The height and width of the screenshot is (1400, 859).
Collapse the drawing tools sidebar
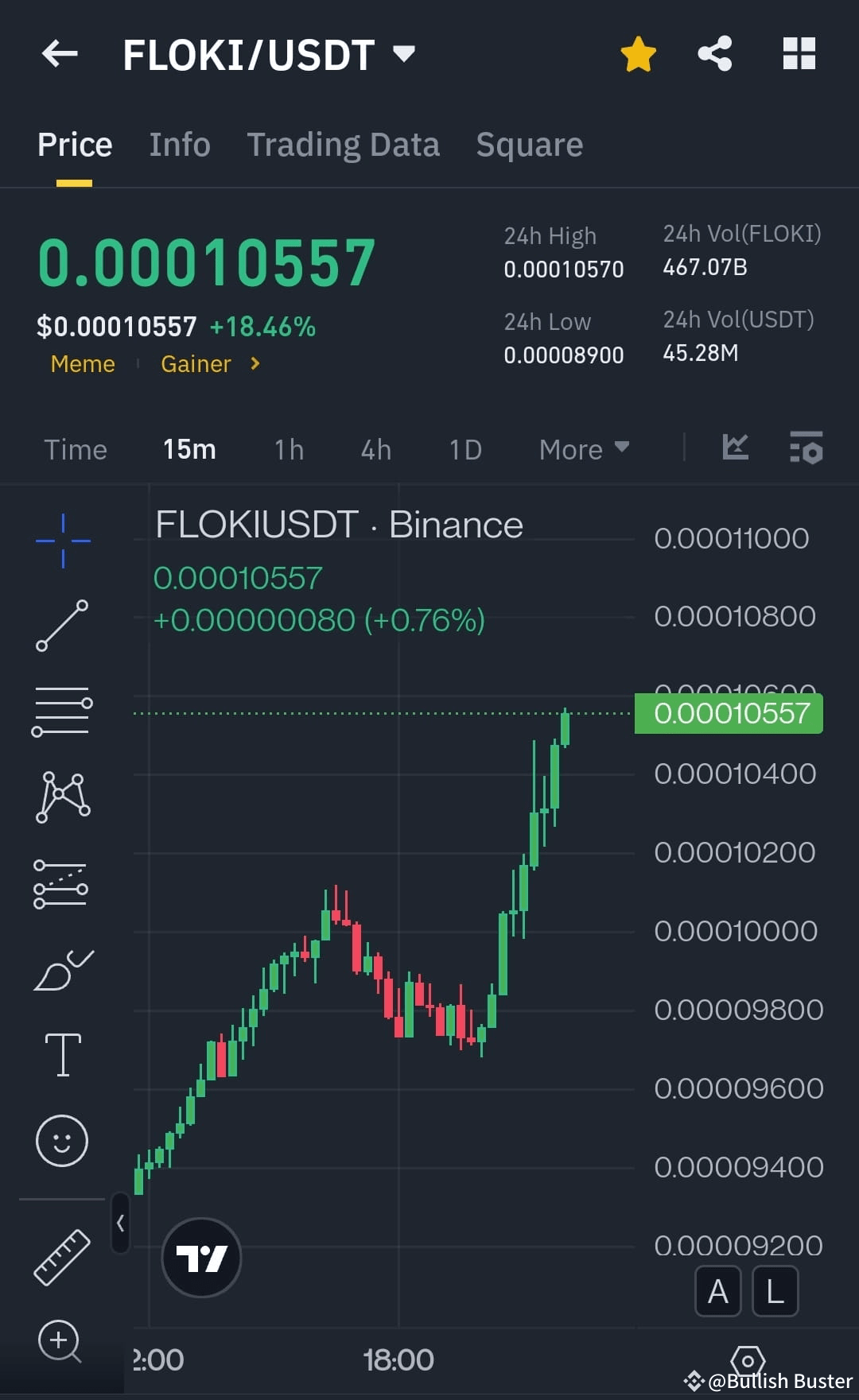[x=121, y=1223]
